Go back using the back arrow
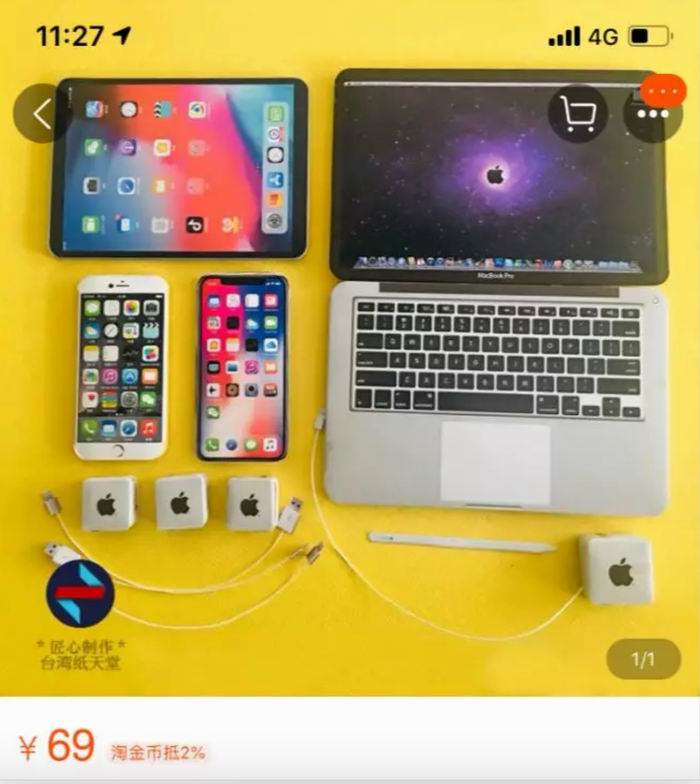 [x=41, y=114]
